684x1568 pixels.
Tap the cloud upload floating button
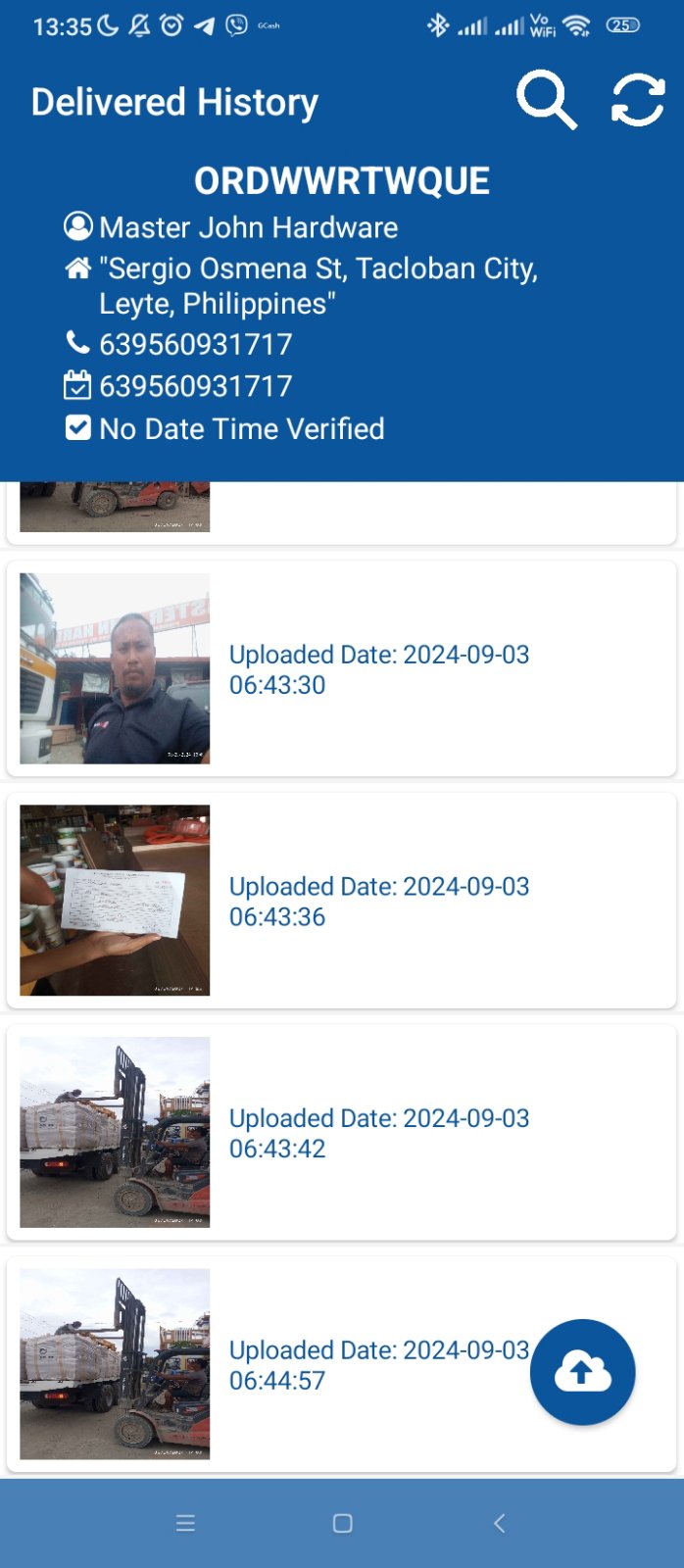583,1372
